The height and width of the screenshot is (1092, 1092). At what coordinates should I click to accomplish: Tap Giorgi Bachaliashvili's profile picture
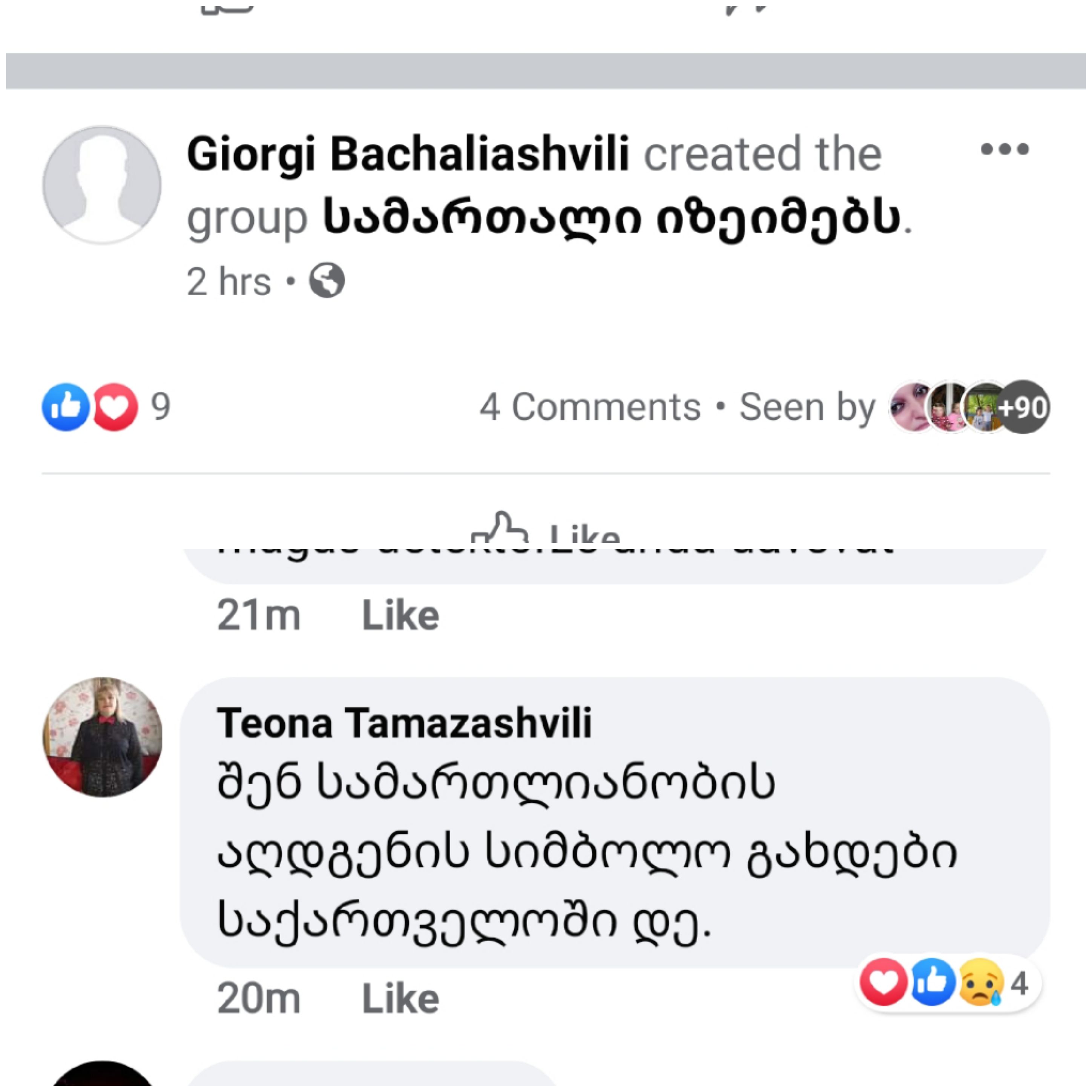[x=102, y=185]
